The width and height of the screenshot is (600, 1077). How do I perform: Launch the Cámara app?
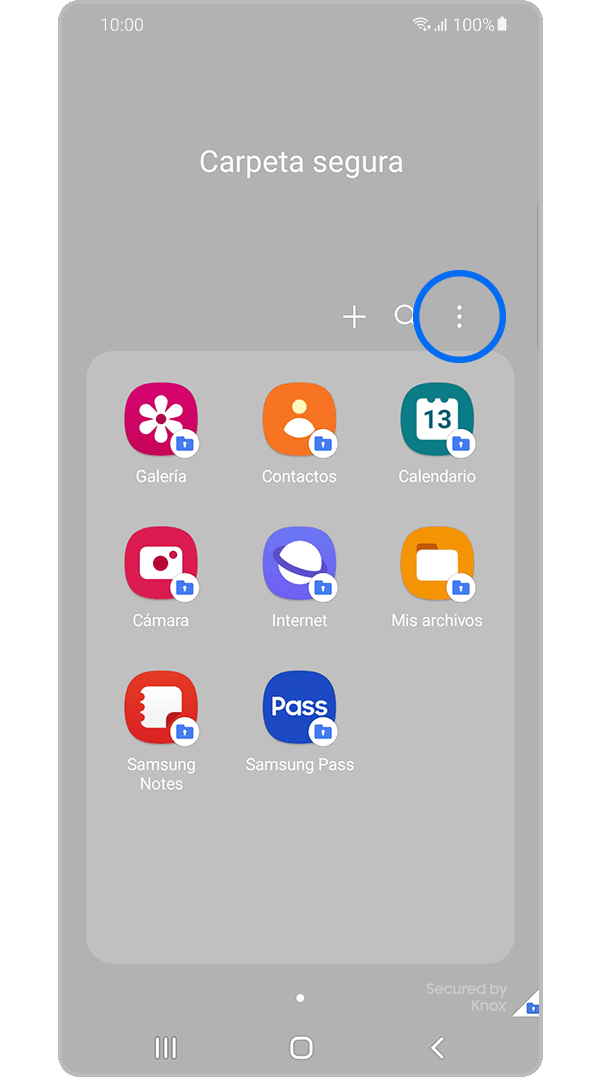161,564
